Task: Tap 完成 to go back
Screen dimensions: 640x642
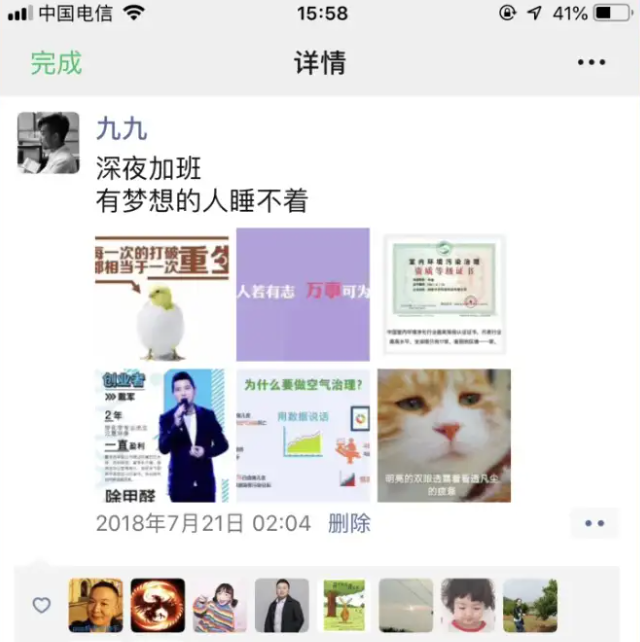Action: tap(56, 63)
